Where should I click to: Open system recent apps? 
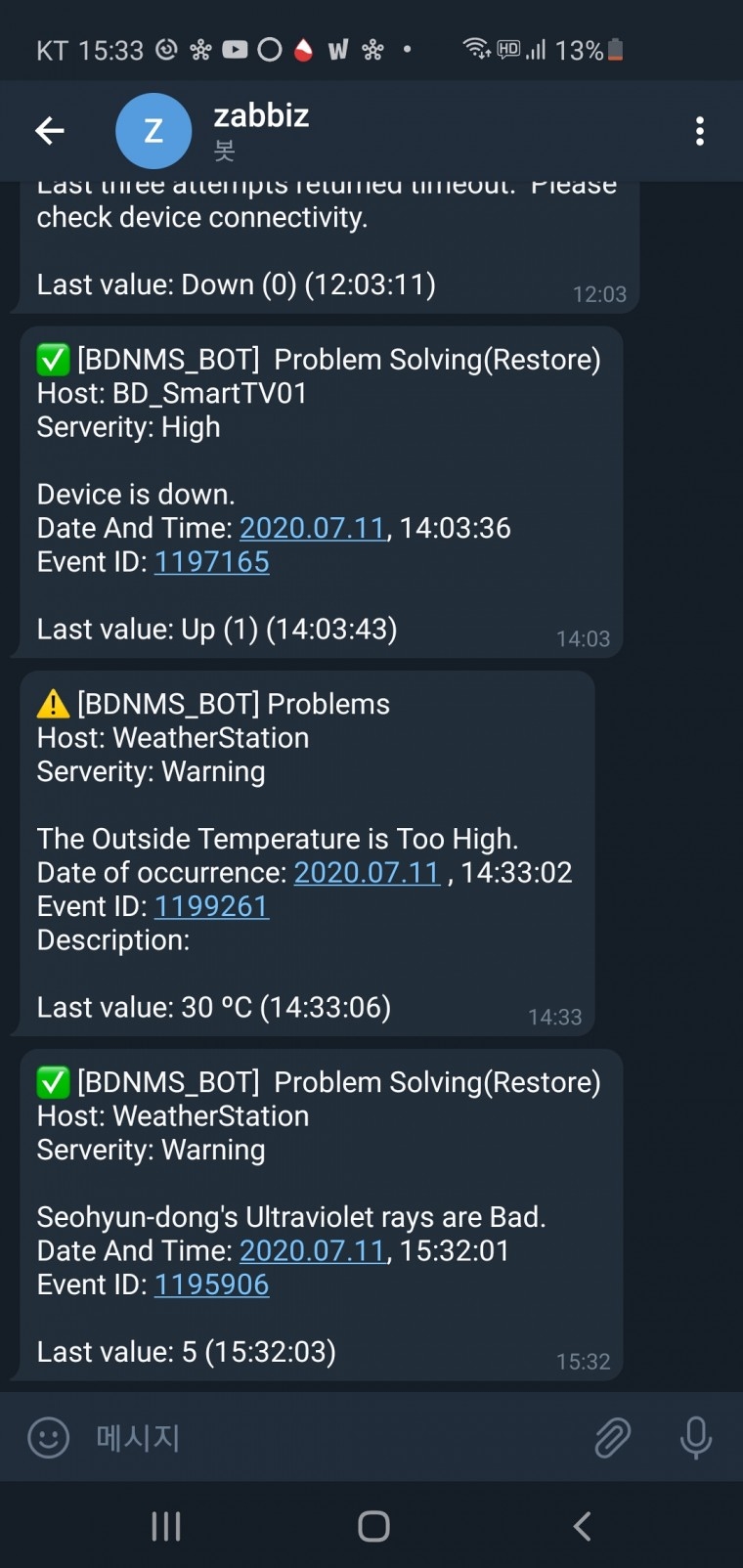(x=166, y=1526)
